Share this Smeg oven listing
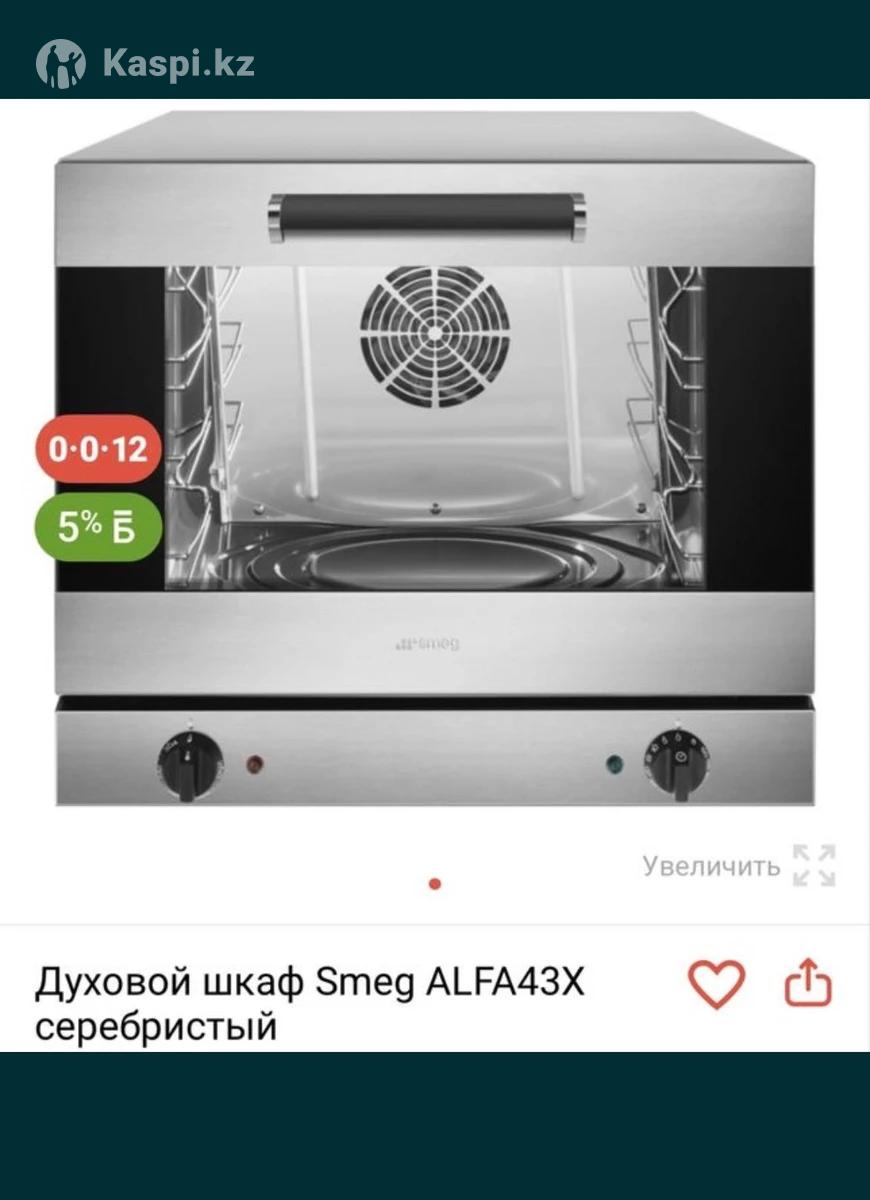 [808, 984]
